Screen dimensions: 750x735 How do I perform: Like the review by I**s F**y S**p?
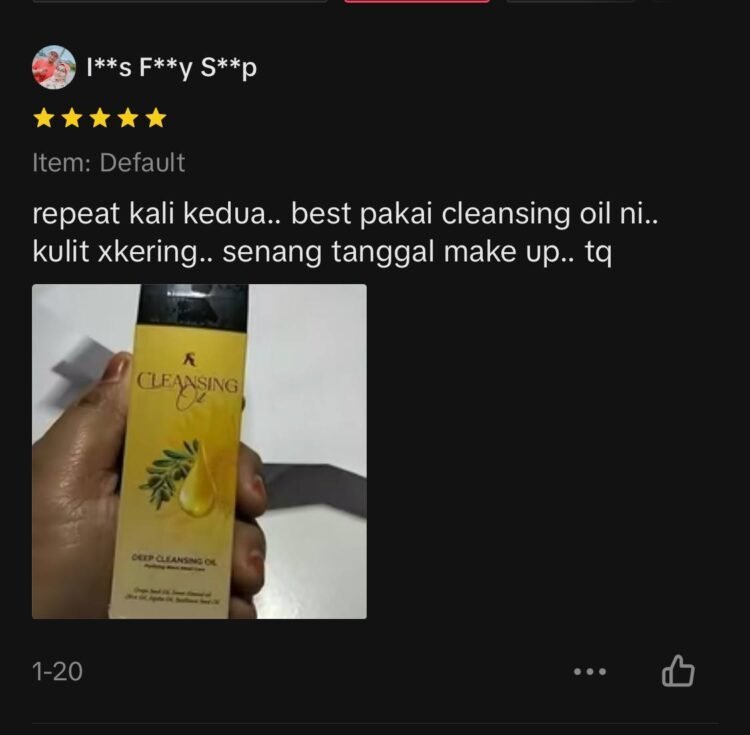tap(678, 671)
